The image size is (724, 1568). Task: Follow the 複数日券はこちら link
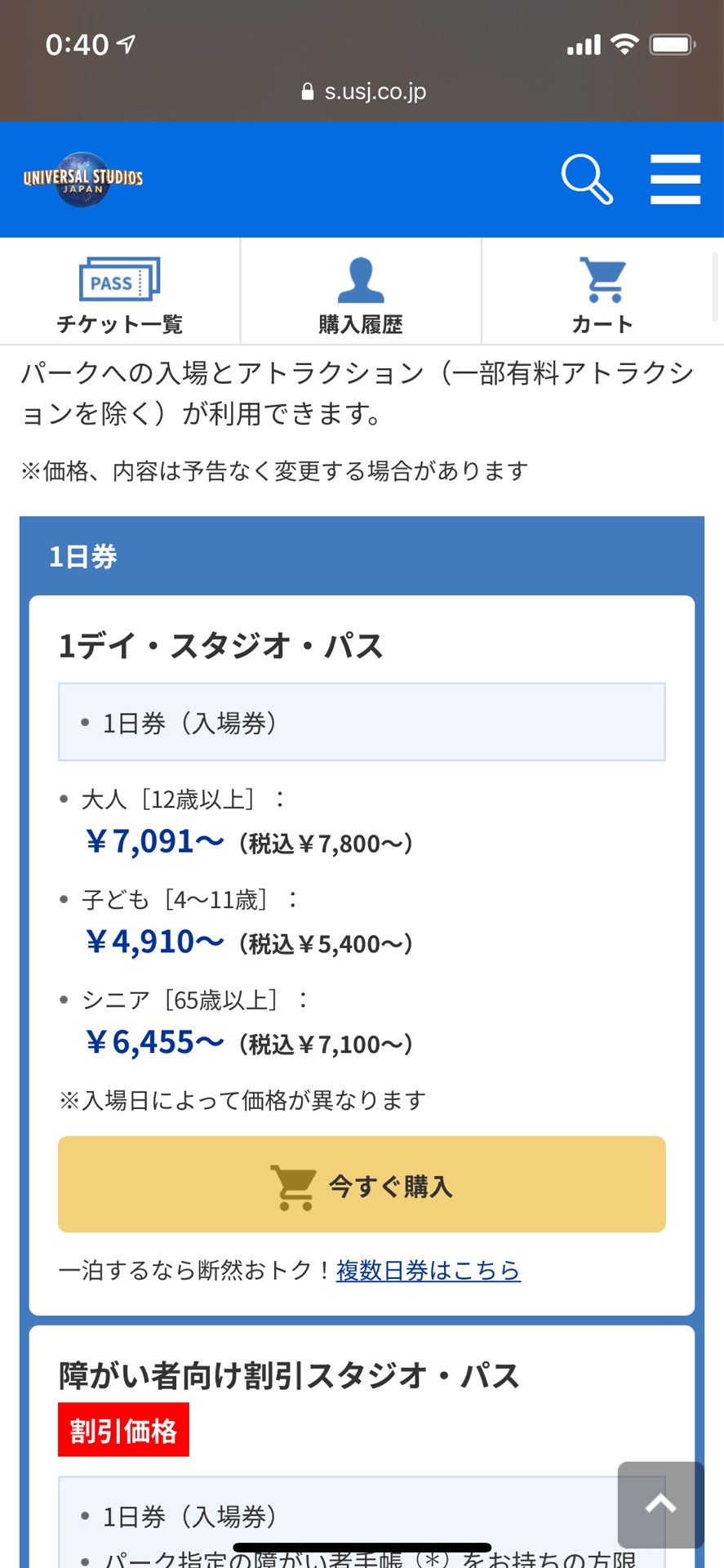(429, 1271)
